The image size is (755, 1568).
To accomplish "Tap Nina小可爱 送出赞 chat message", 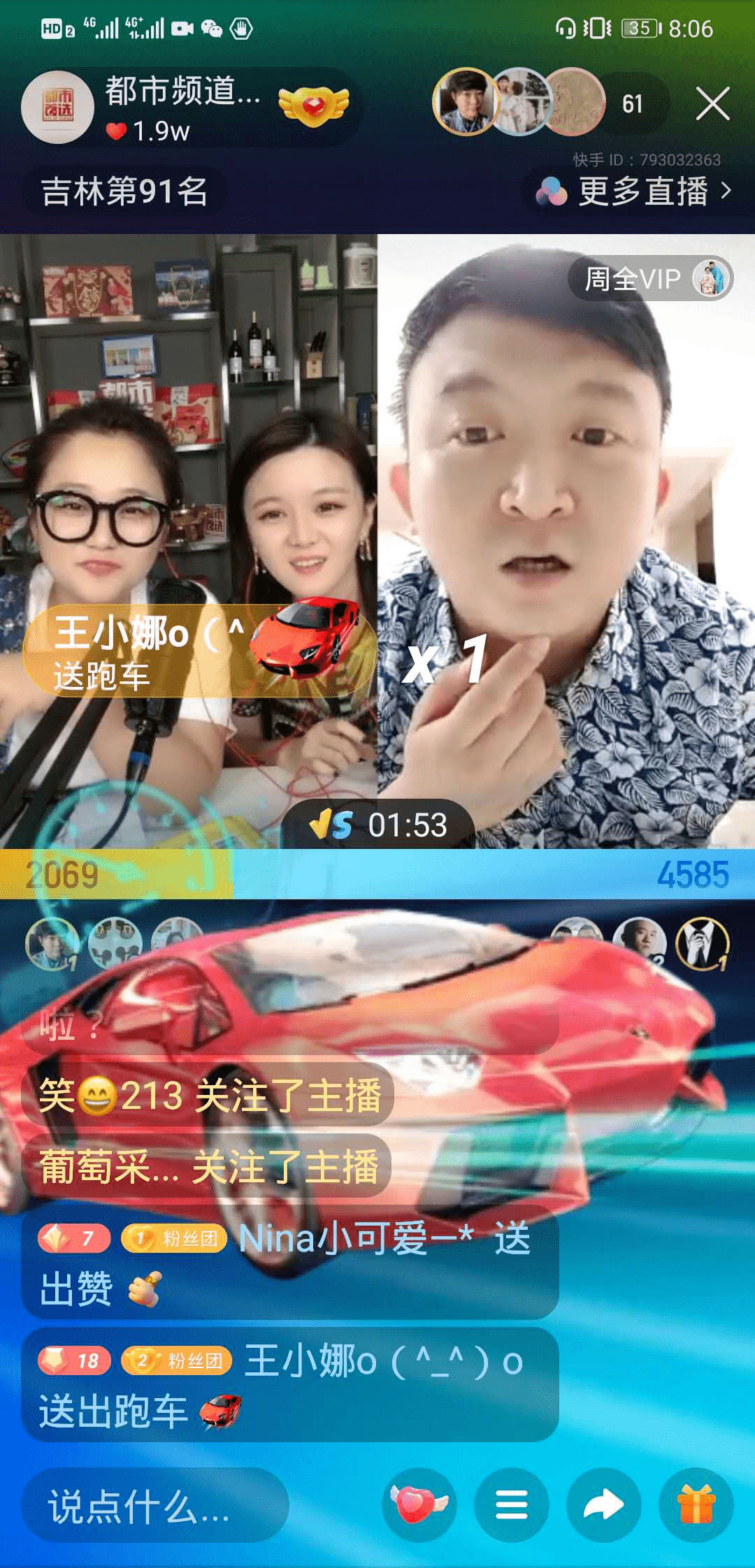I will click(x=289, y=1263).
